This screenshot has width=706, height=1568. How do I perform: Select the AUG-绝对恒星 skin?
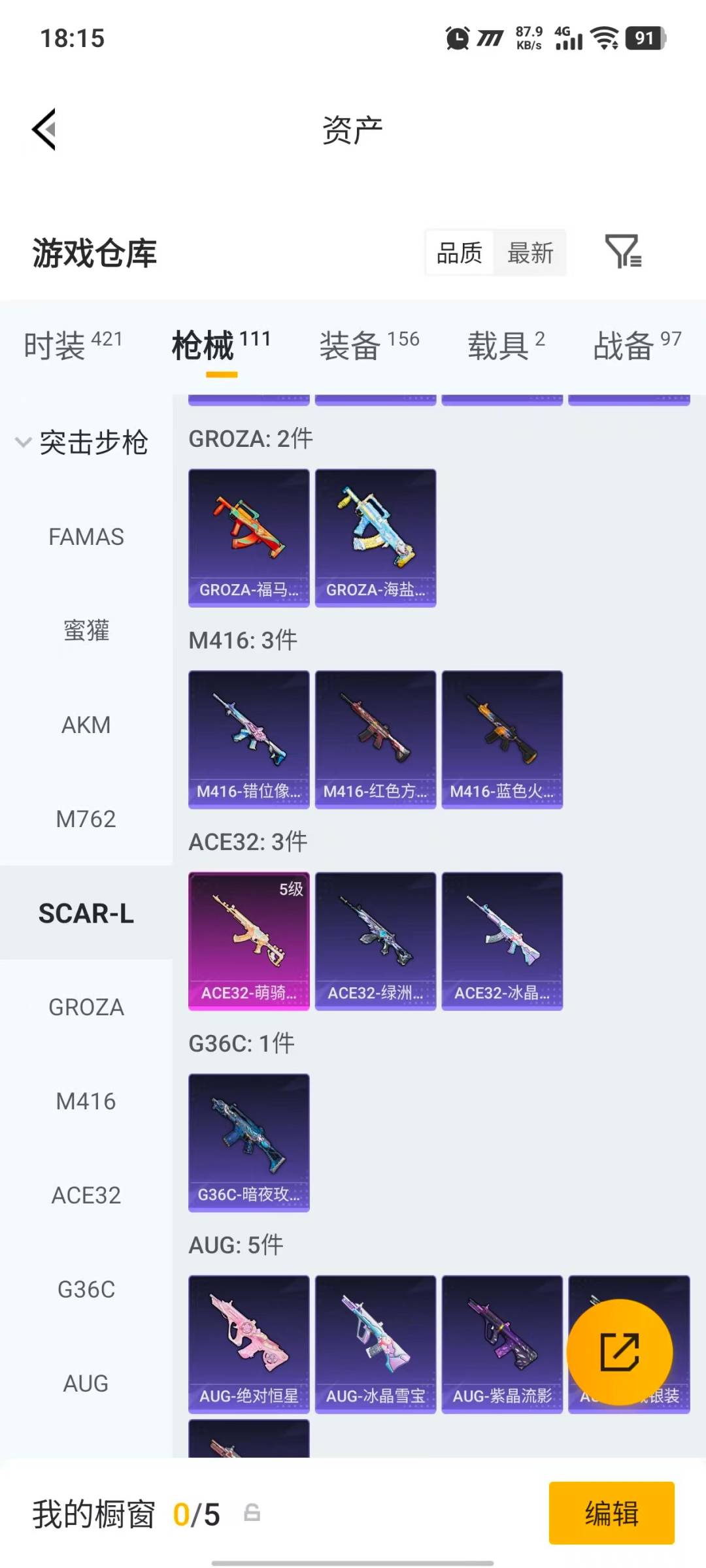point(248,1343)
